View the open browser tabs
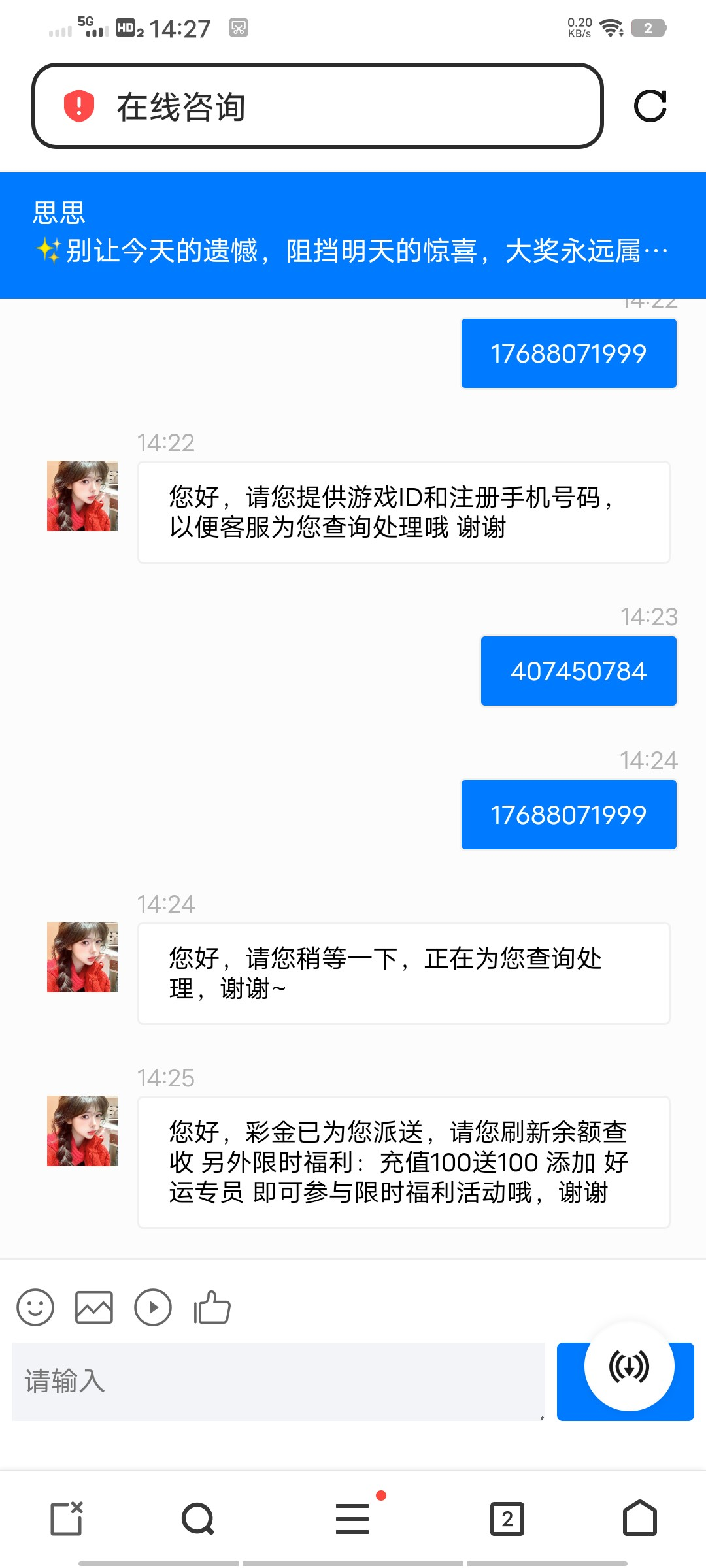The height and width of the screenshot is (1568, 706). pyautogui.click(x=507, y=1518)
